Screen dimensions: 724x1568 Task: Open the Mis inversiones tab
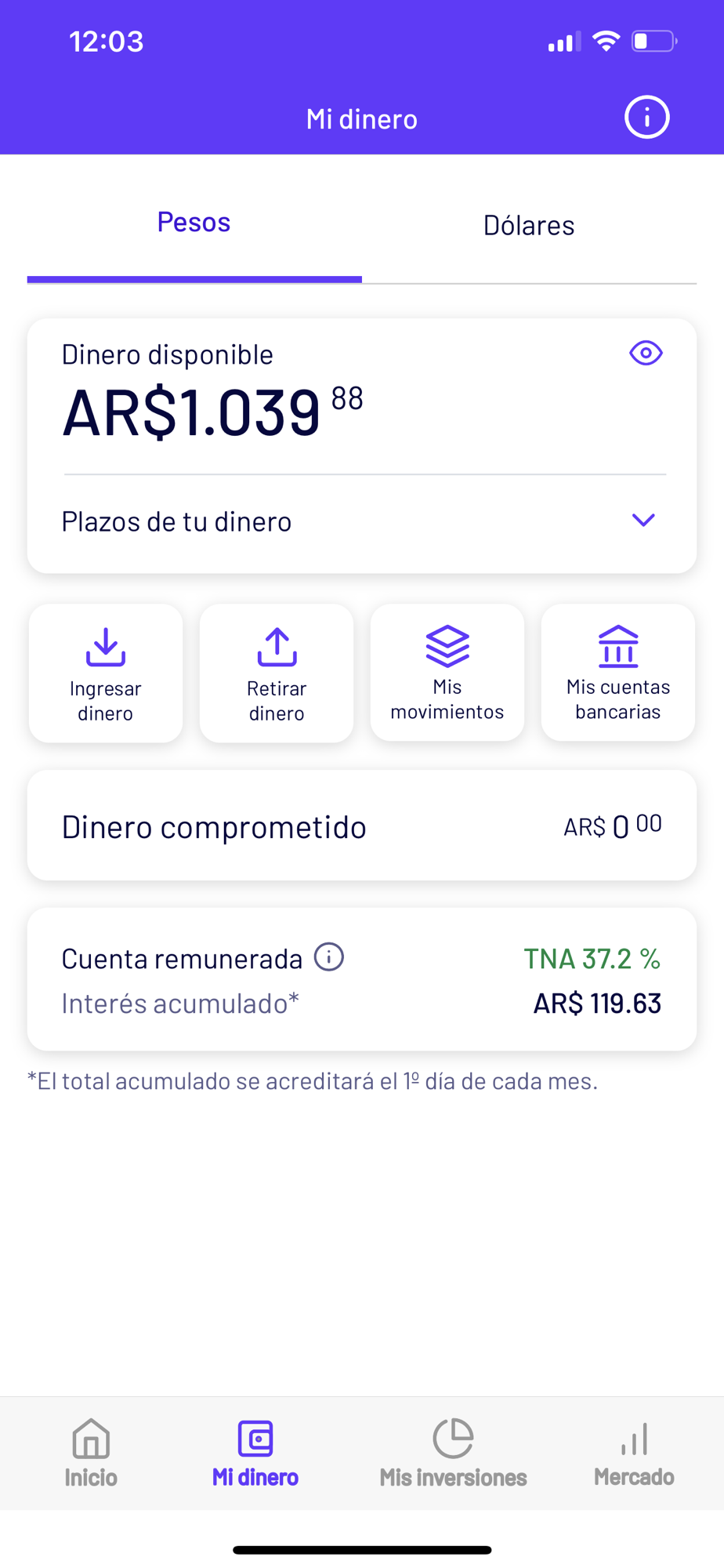(x=453, y=1453)
